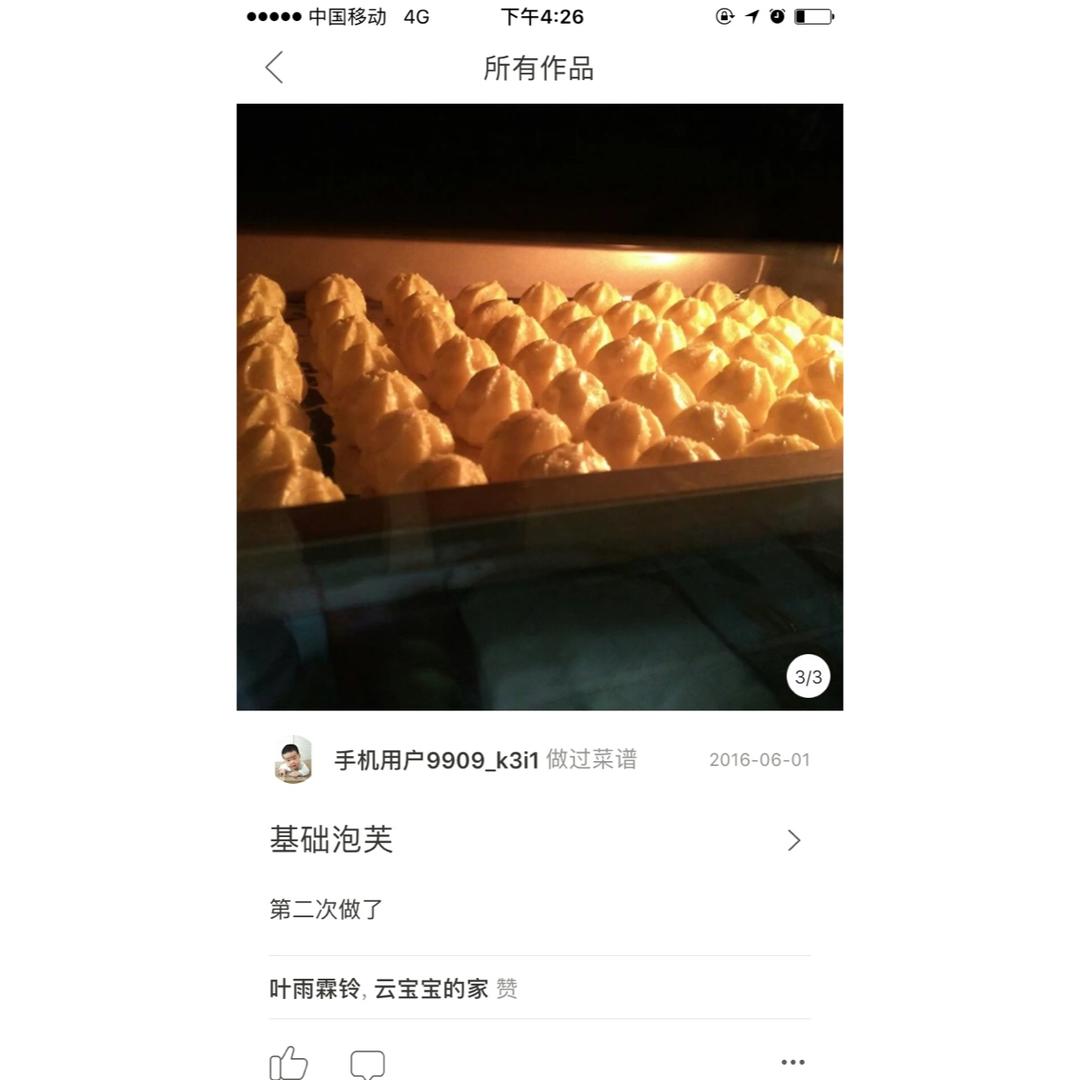View 云宝宝的家's profile from likes

point(431,989)
